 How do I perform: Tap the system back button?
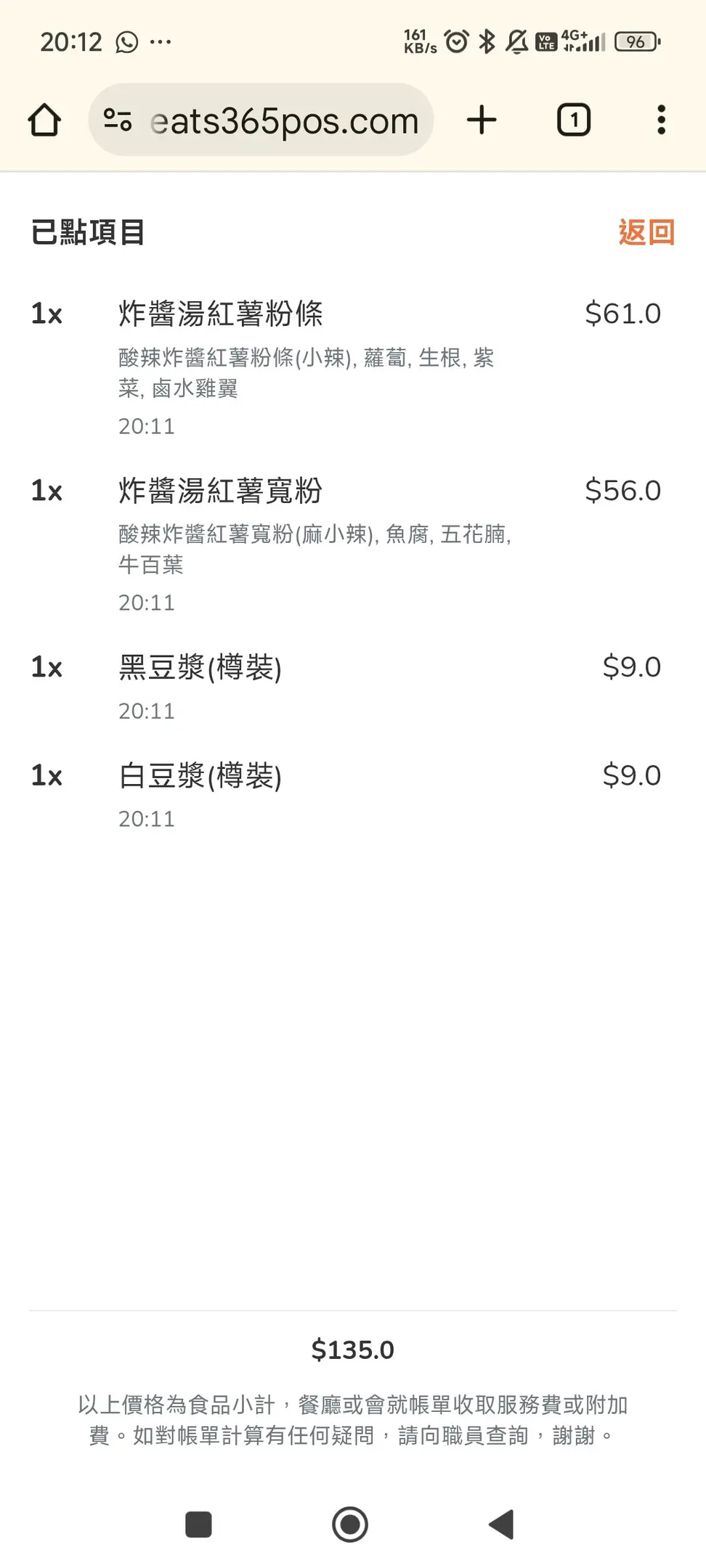click(x=502, y=1524)
